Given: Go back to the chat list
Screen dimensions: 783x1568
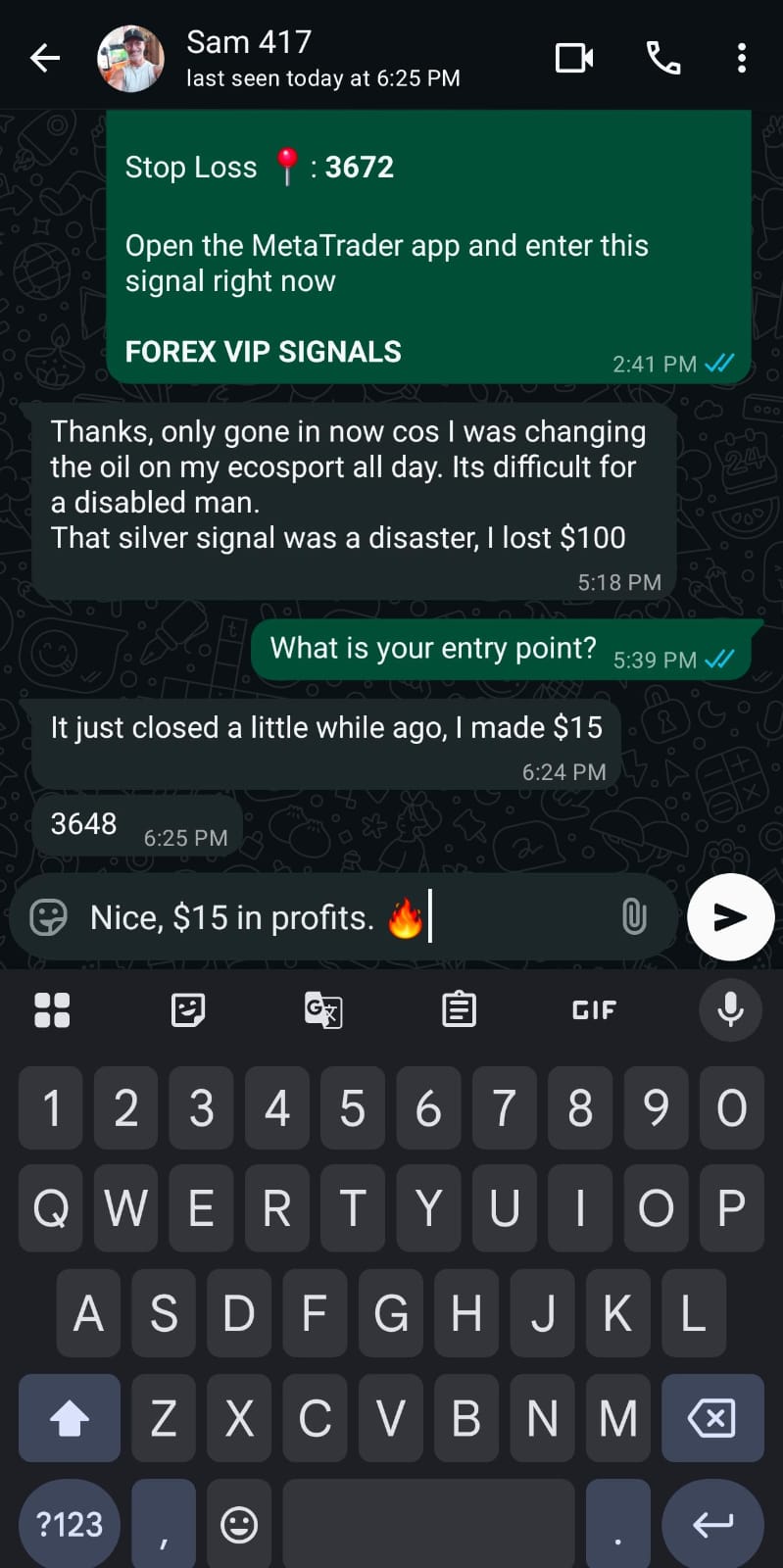Looking at the screenshot, I should pos(45,59).
